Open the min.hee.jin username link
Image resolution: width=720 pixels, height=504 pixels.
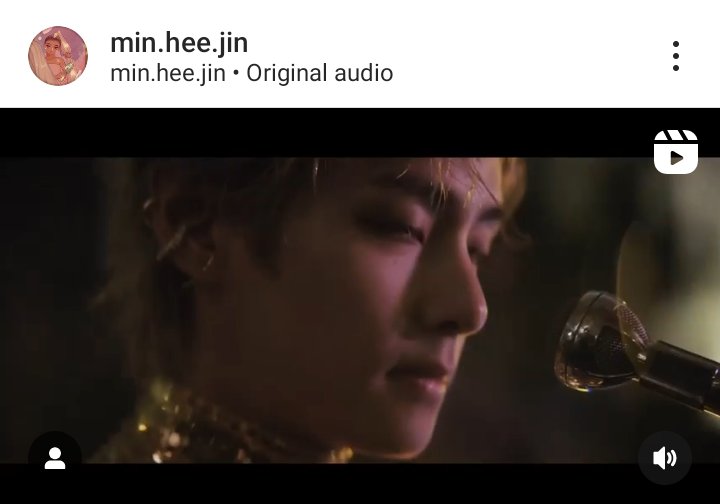coord(179,42)
